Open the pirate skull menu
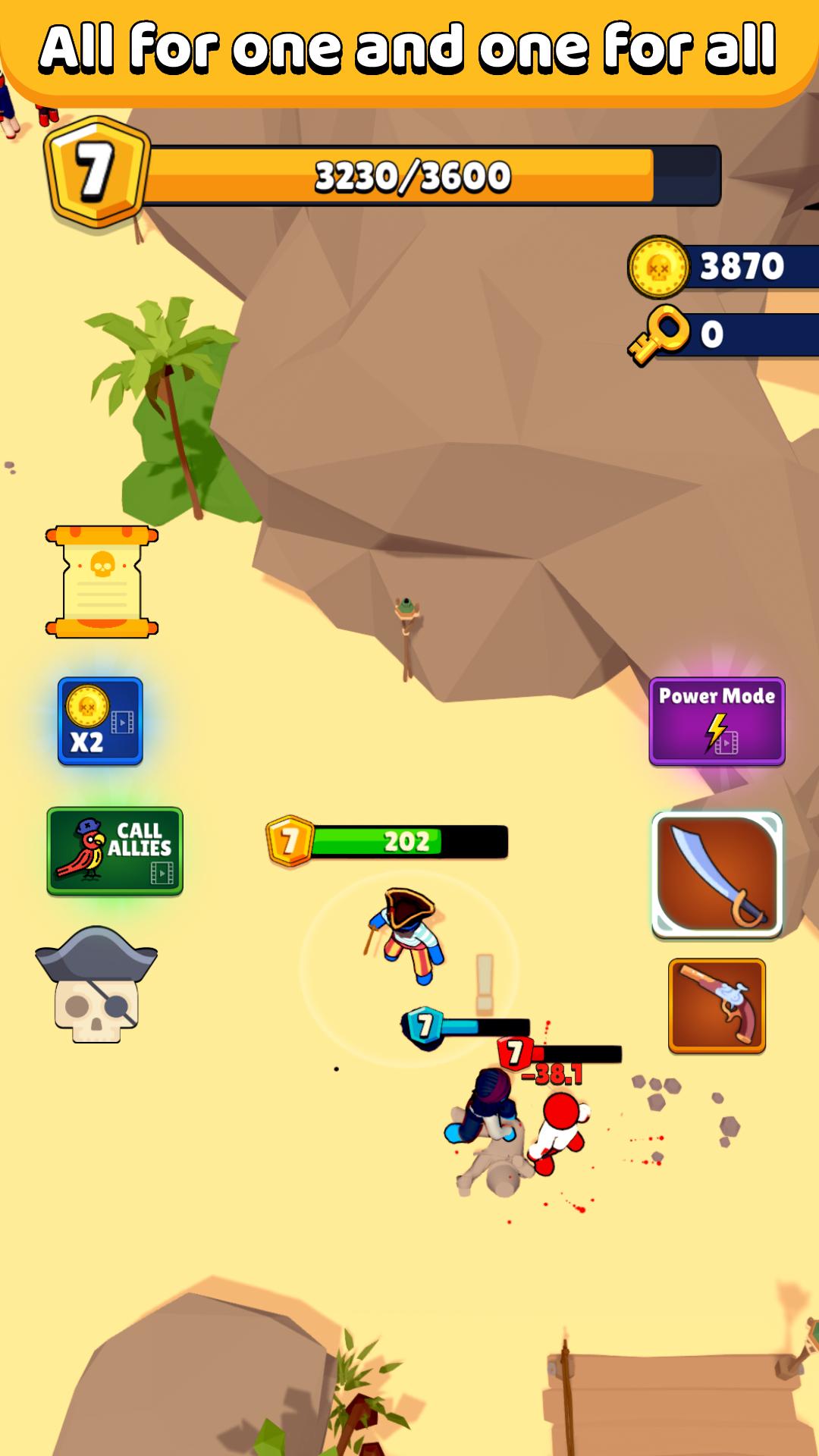This screenshot has height=1456, width=819. [96, 986]
